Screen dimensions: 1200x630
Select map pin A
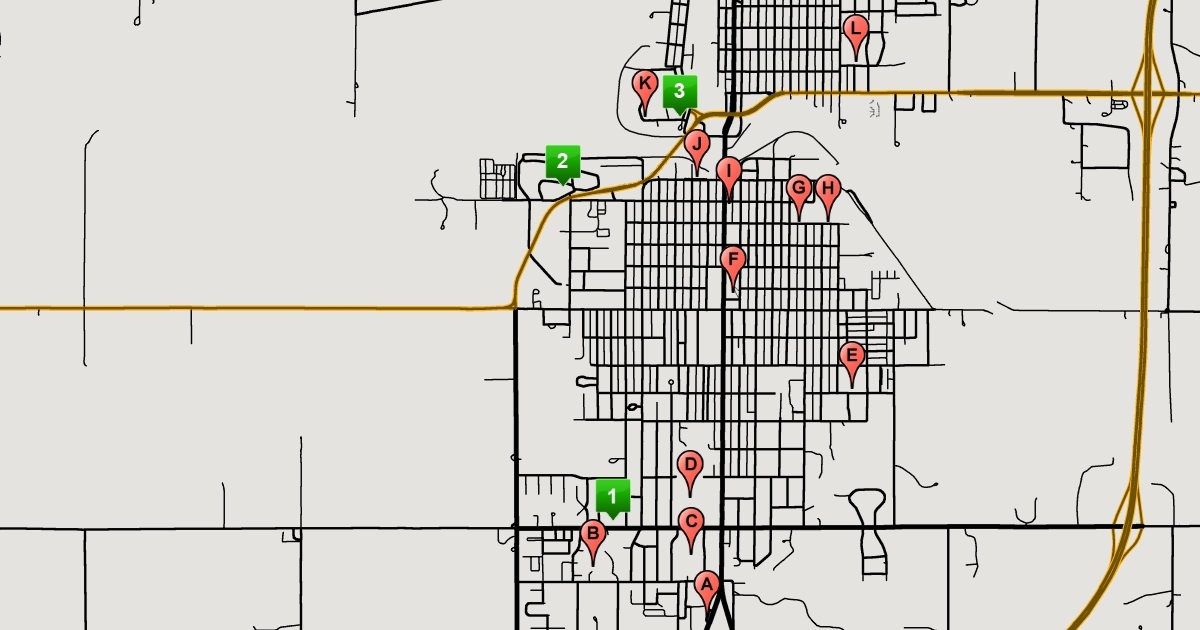(x=706, y=586)
